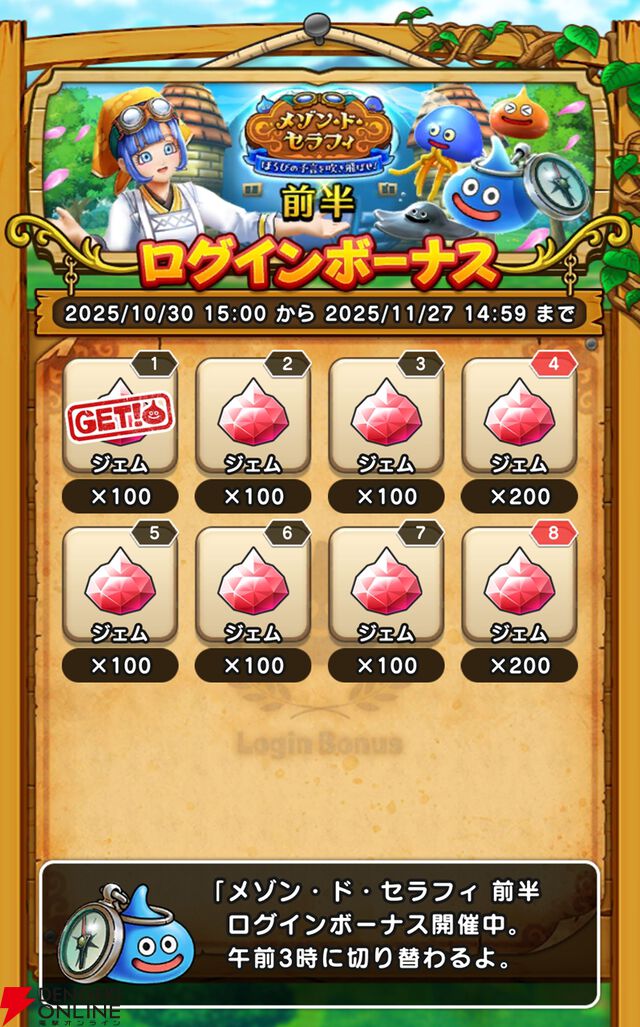
Task: Select the day 6 gem ×100 reward
Action: (x=253, y=585)
